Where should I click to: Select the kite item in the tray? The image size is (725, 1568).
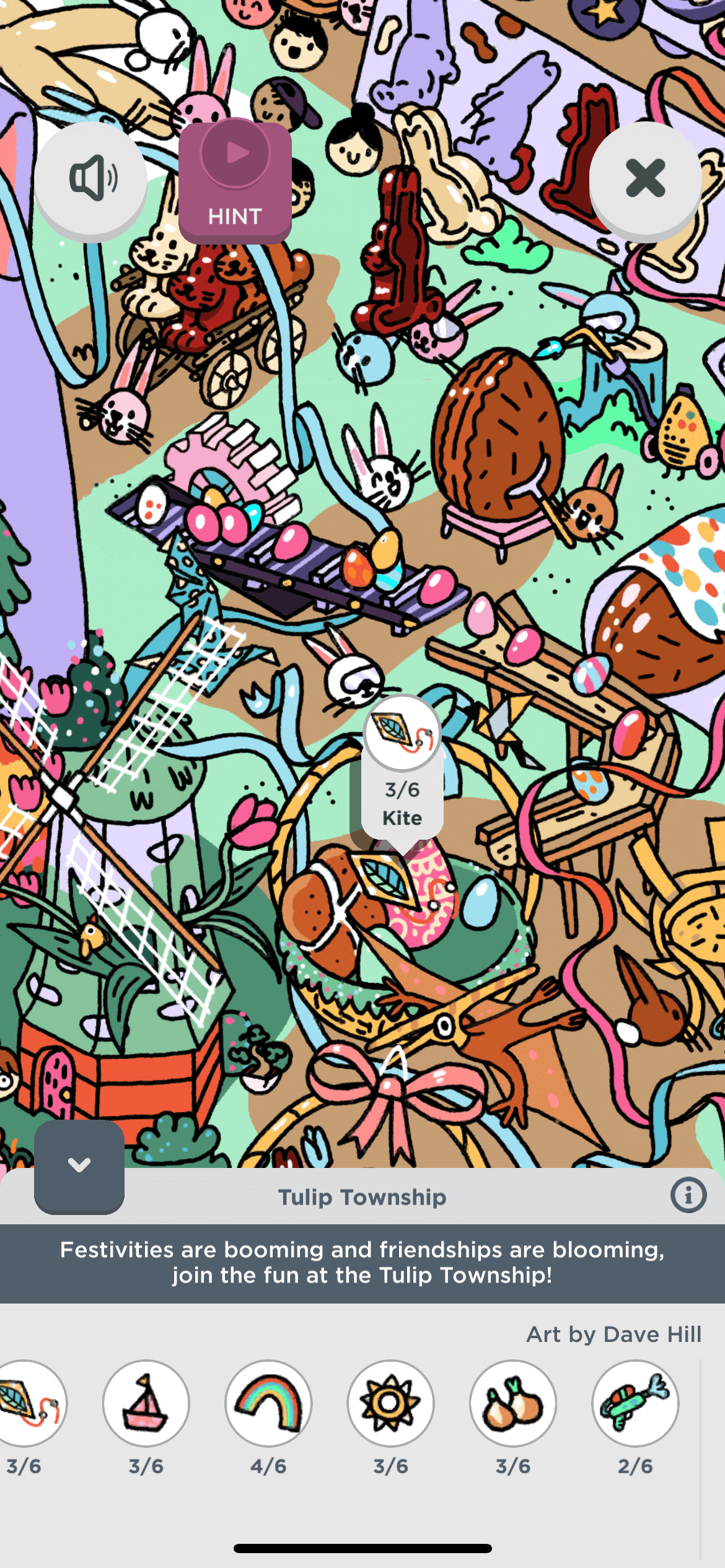click(x=28, y=1403)
